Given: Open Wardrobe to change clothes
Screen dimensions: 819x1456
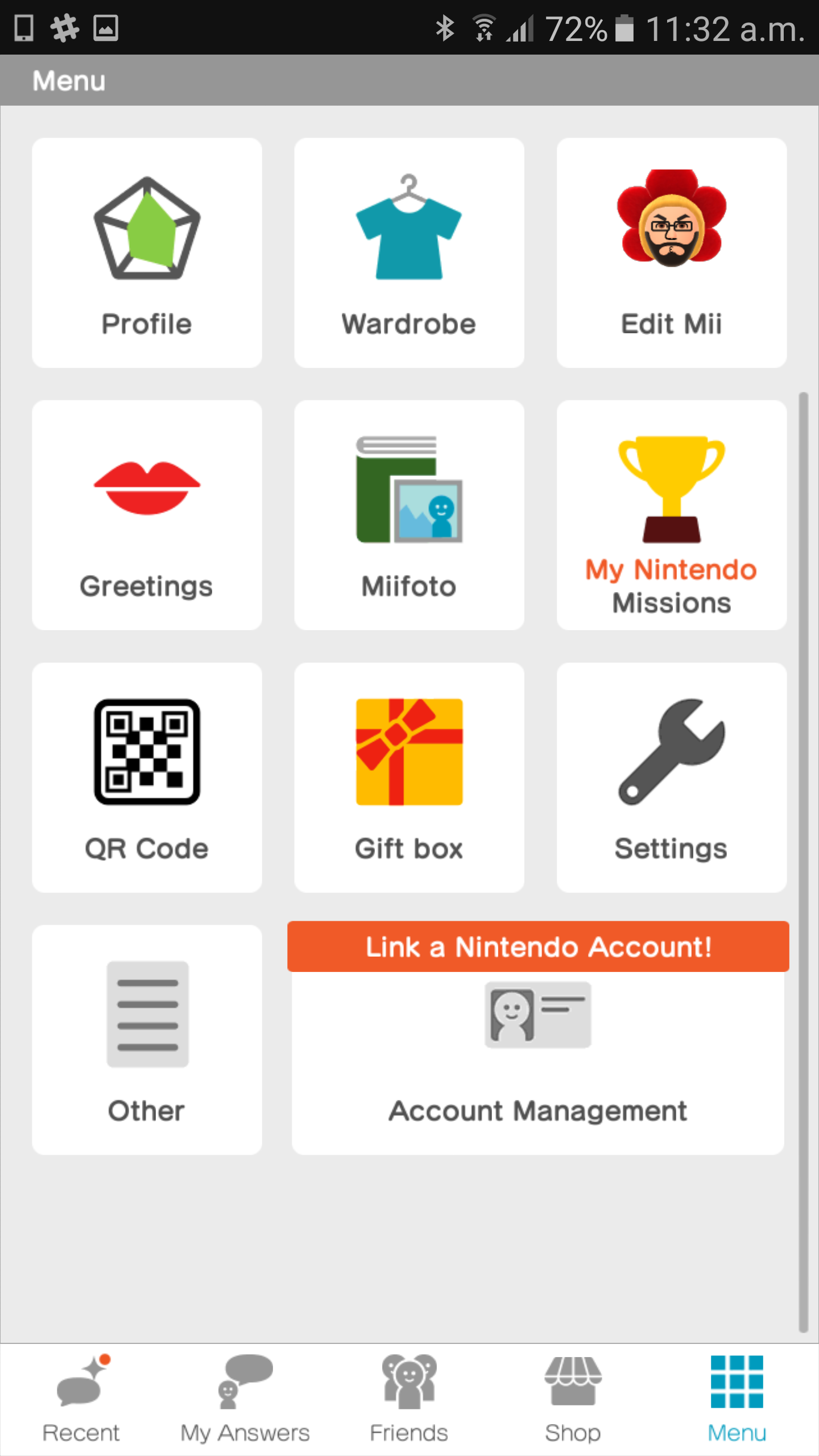Looking at the screenshot, I should click(x=409, y=253).
